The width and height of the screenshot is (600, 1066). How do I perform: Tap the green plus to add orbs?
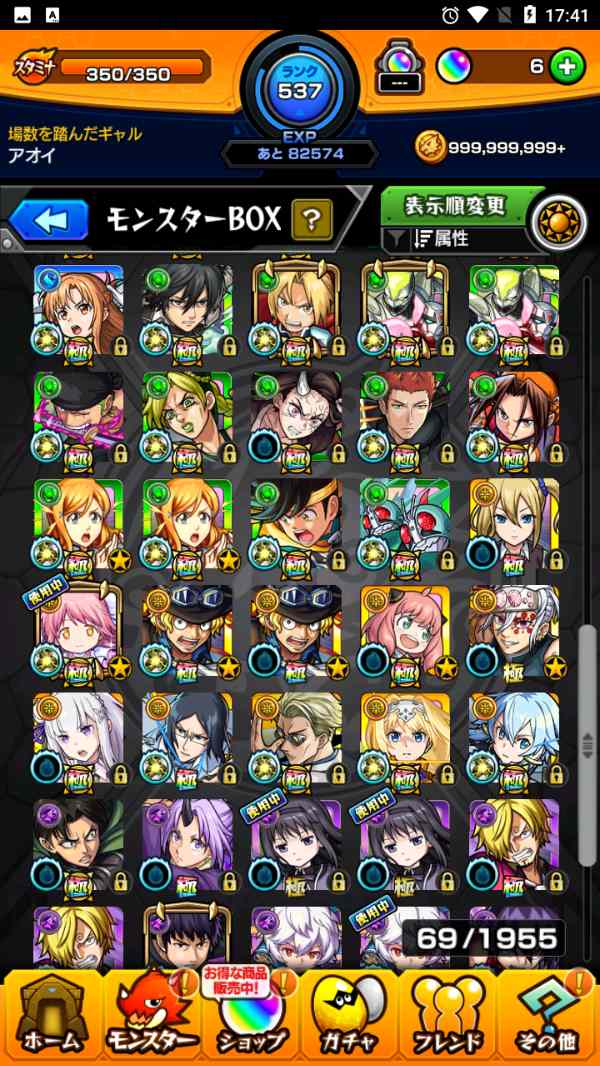567,67
